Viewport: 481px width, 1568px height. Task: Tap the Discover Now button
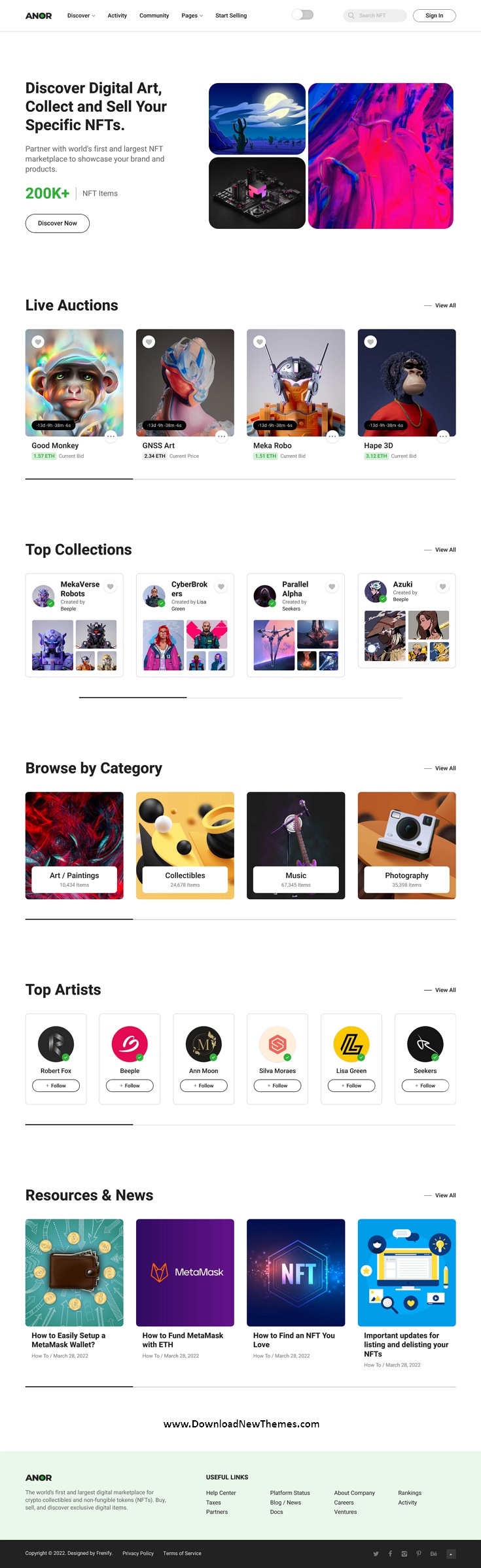58,223
